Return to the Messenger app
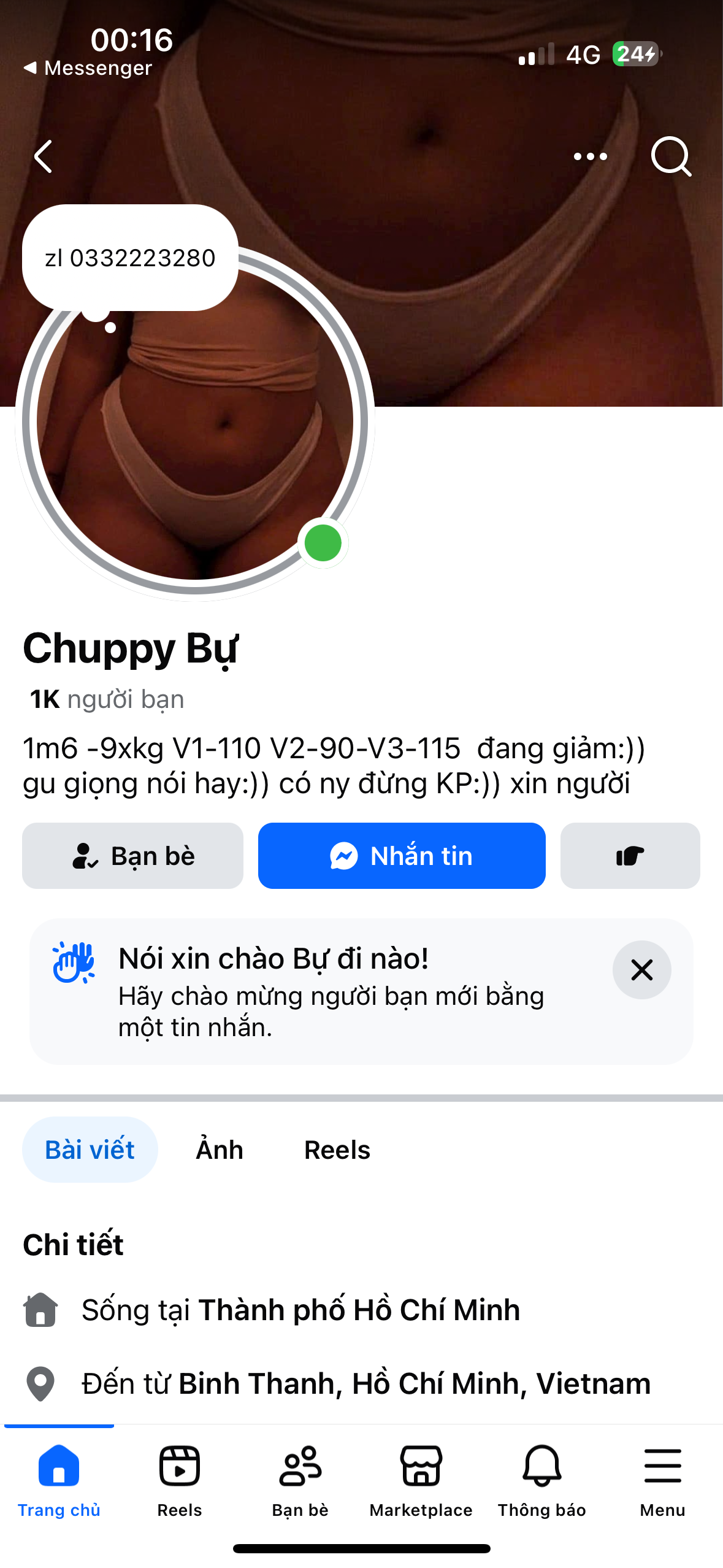The height and width of the screenshot is (1568, 723). pos(88,68)
